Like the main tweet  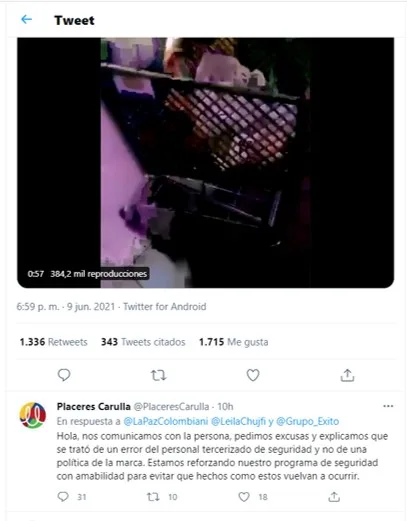click(x=253, y=375)
